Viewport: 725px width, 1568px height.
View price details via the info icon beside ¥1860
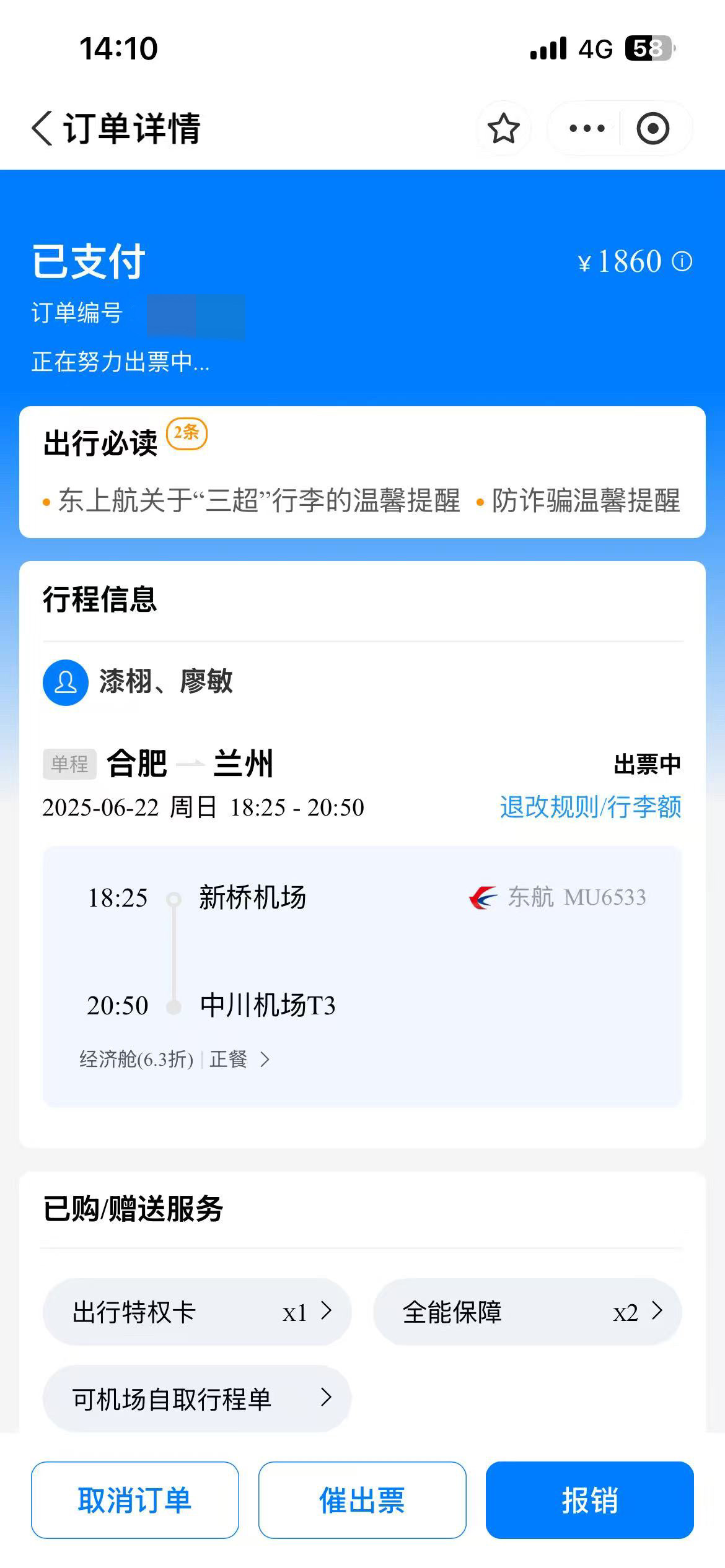pyautogui.click(x=682, y=261)
